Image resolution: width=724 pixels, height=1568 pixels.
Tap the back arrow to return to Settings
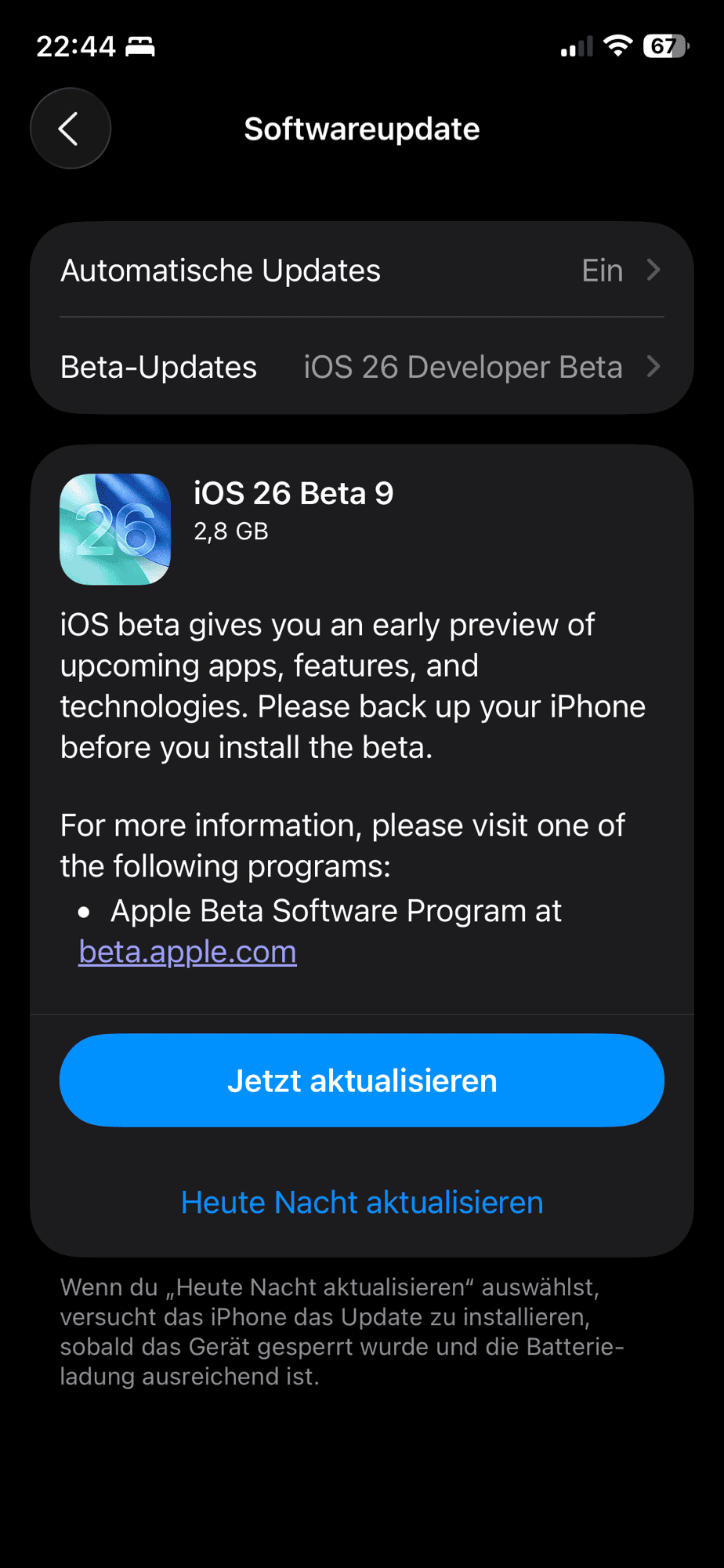pyautogui.click(x=70, y=128)
